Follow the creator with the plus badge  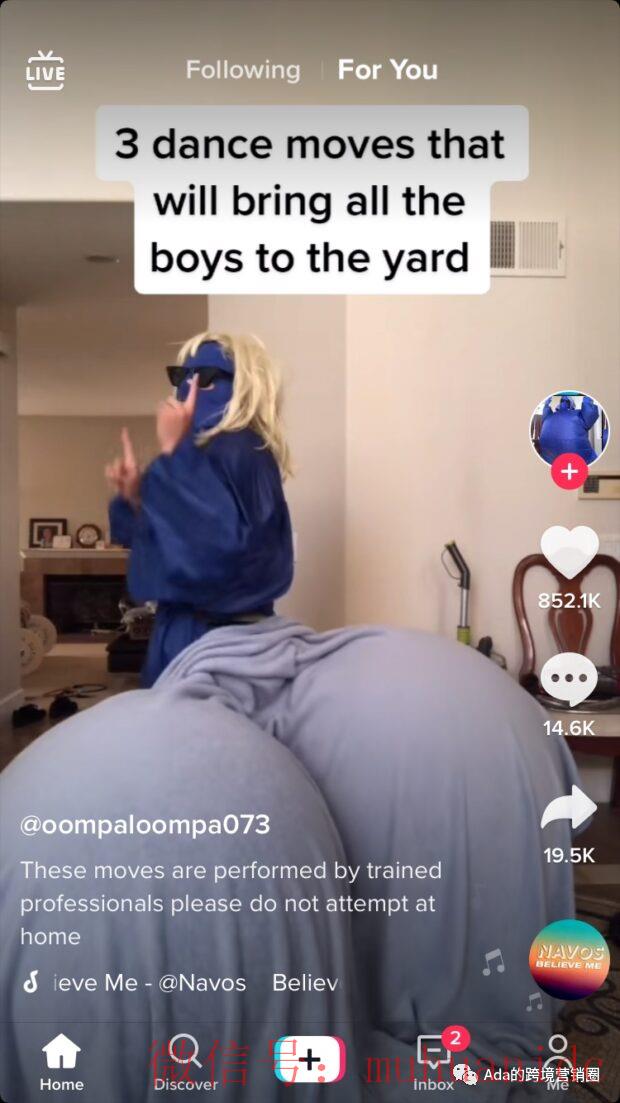point(569,471)
